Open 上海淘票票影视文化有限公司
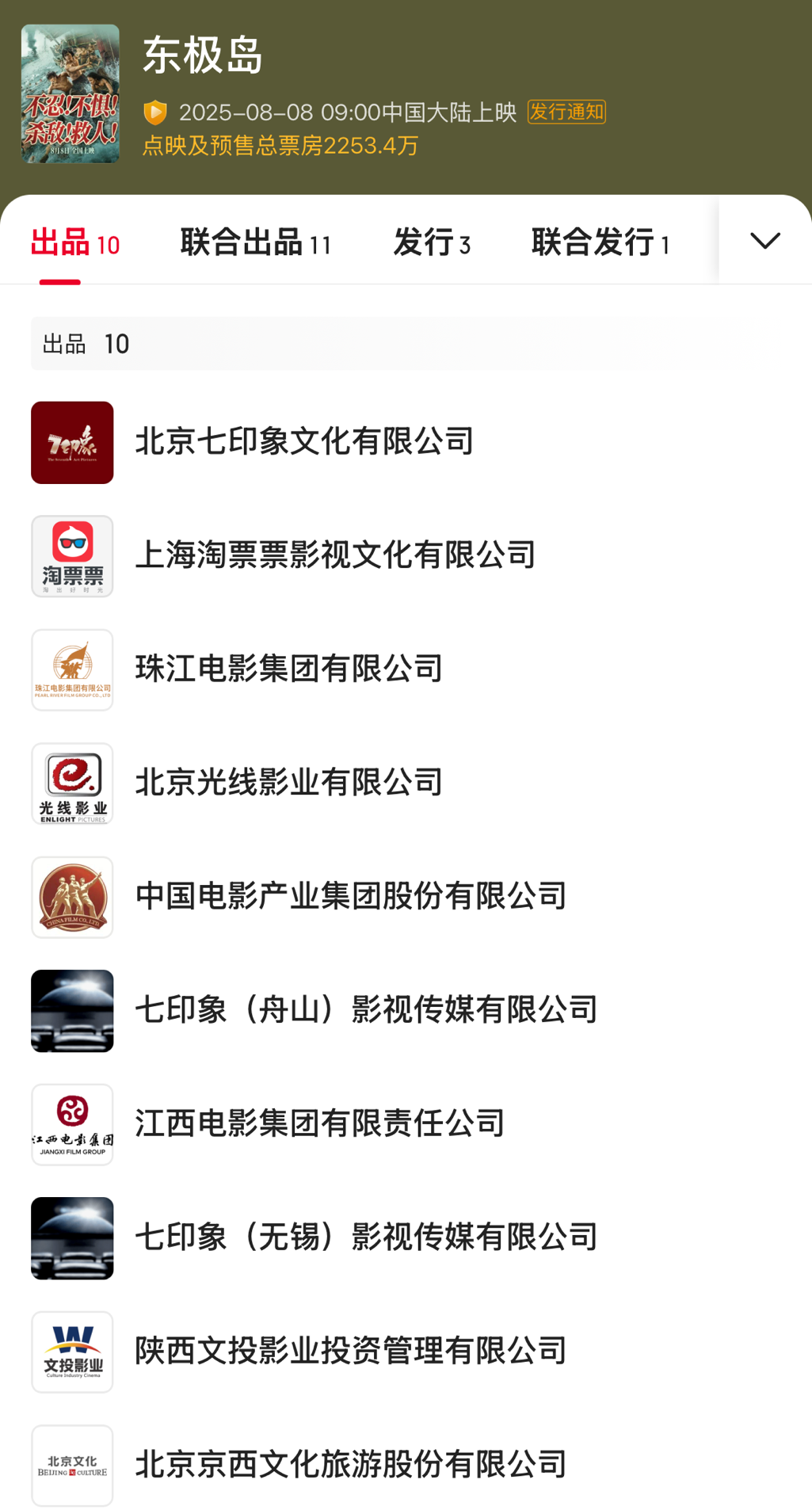The image size is (812, 1510). coord(335,555)
